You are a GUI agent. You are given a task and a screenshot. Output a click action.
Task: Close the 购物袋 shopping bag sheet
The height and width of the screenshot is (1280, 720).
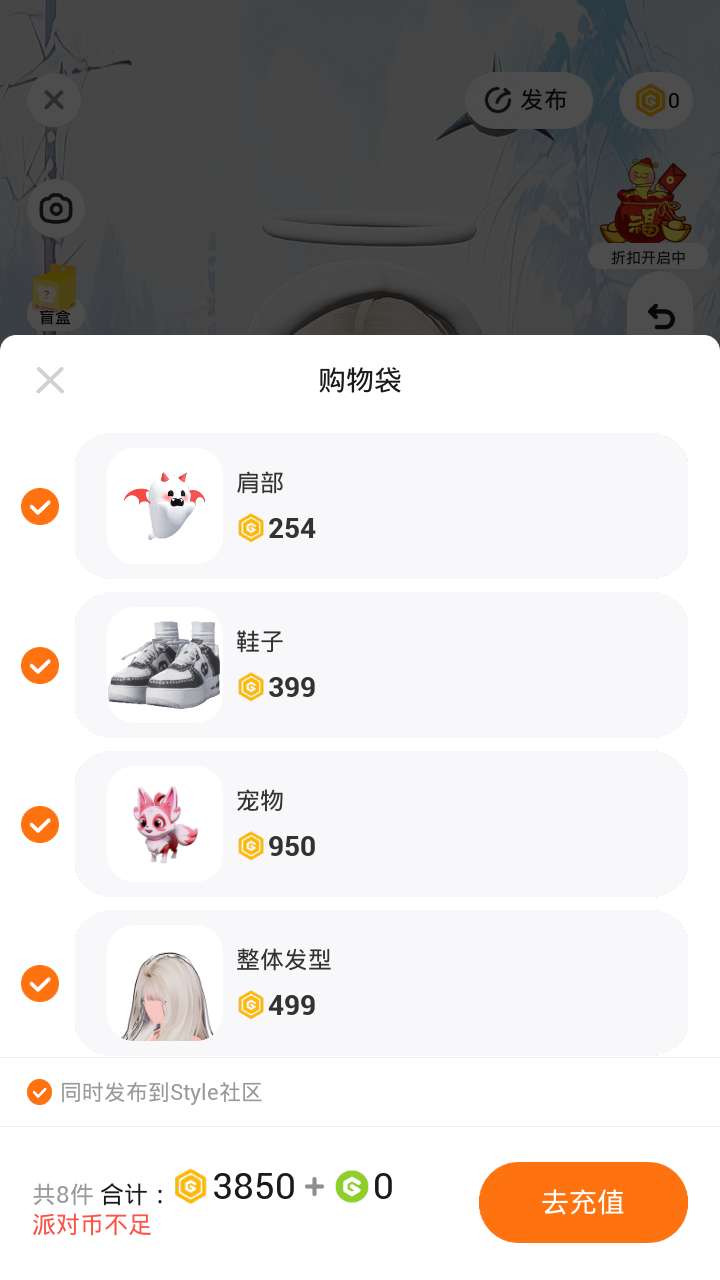[x=50, y=380]
